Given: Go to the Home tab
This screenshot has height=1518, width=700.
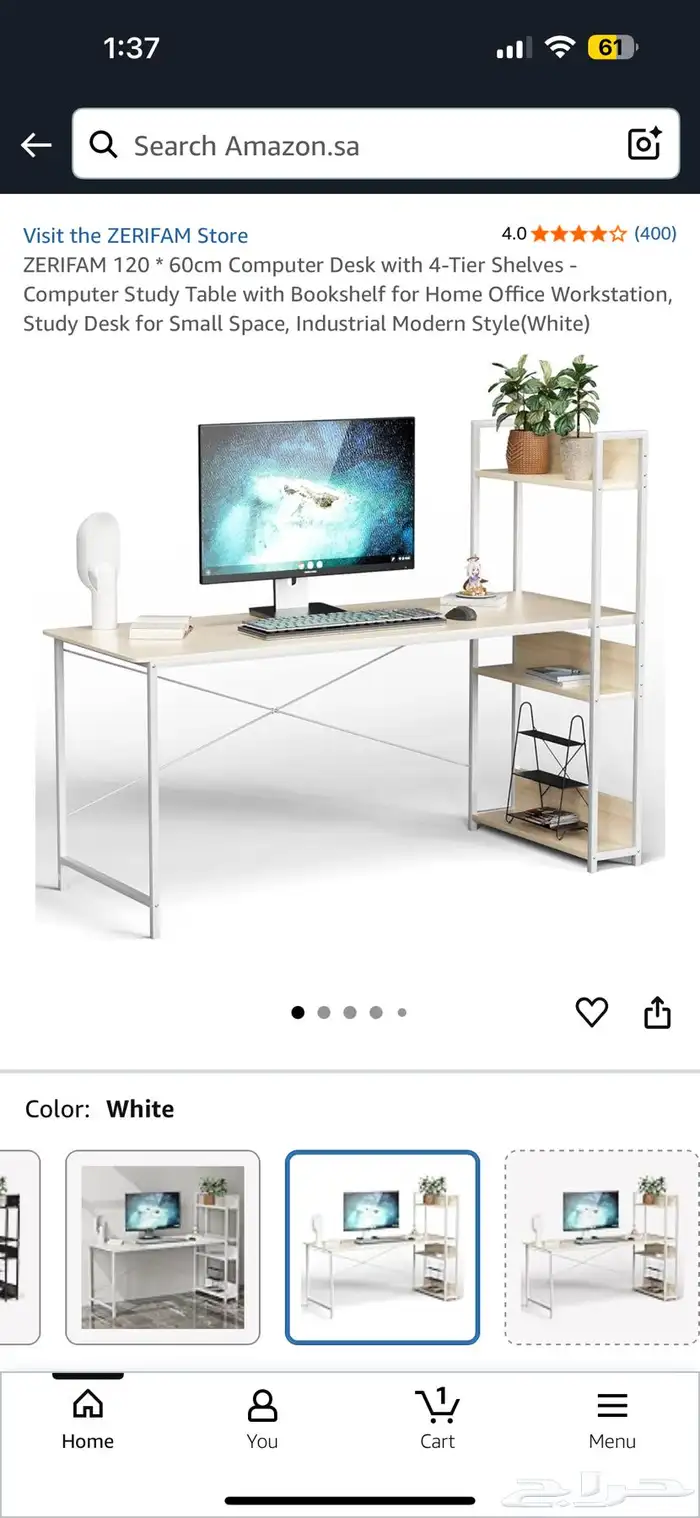Looking at the screenshot, I should pos(88,1420).
